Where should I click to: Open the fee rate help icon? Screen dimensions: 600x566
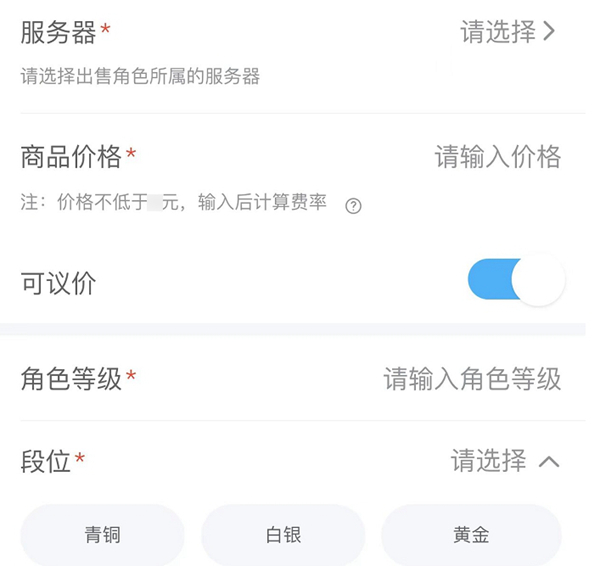(x=353, y=206)
